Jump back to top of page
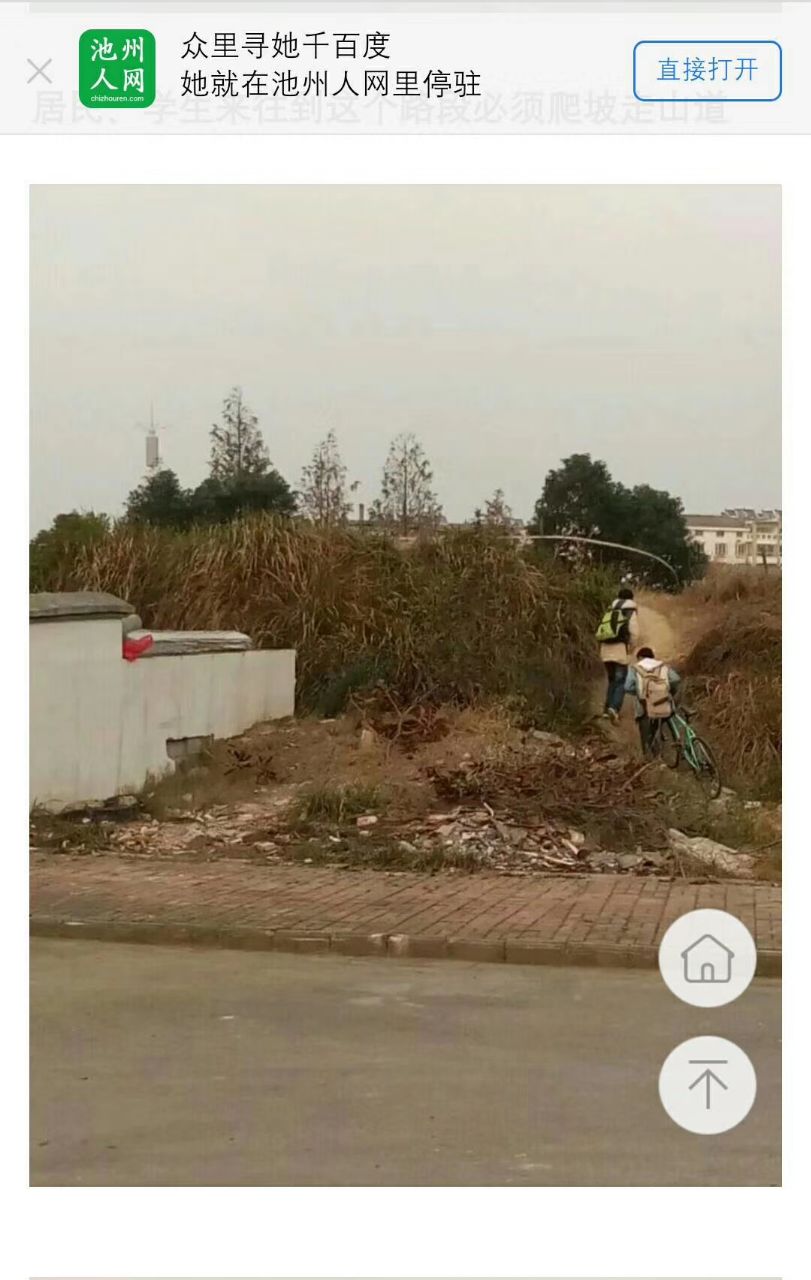This screenshot has width=811, height=1280. coord(707,1085)
